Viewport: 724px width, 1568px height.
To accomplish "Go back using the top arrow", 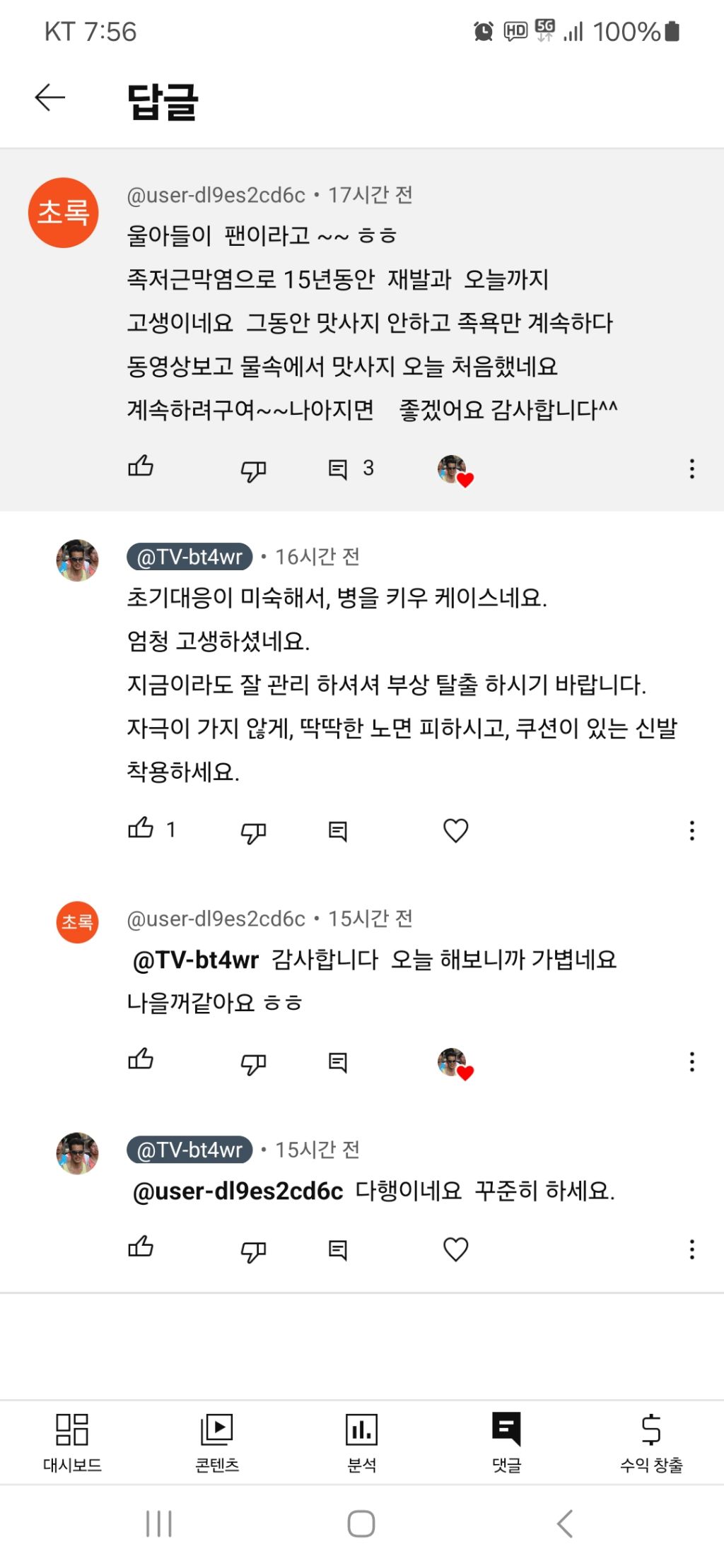I will click(x=50, y=98).
